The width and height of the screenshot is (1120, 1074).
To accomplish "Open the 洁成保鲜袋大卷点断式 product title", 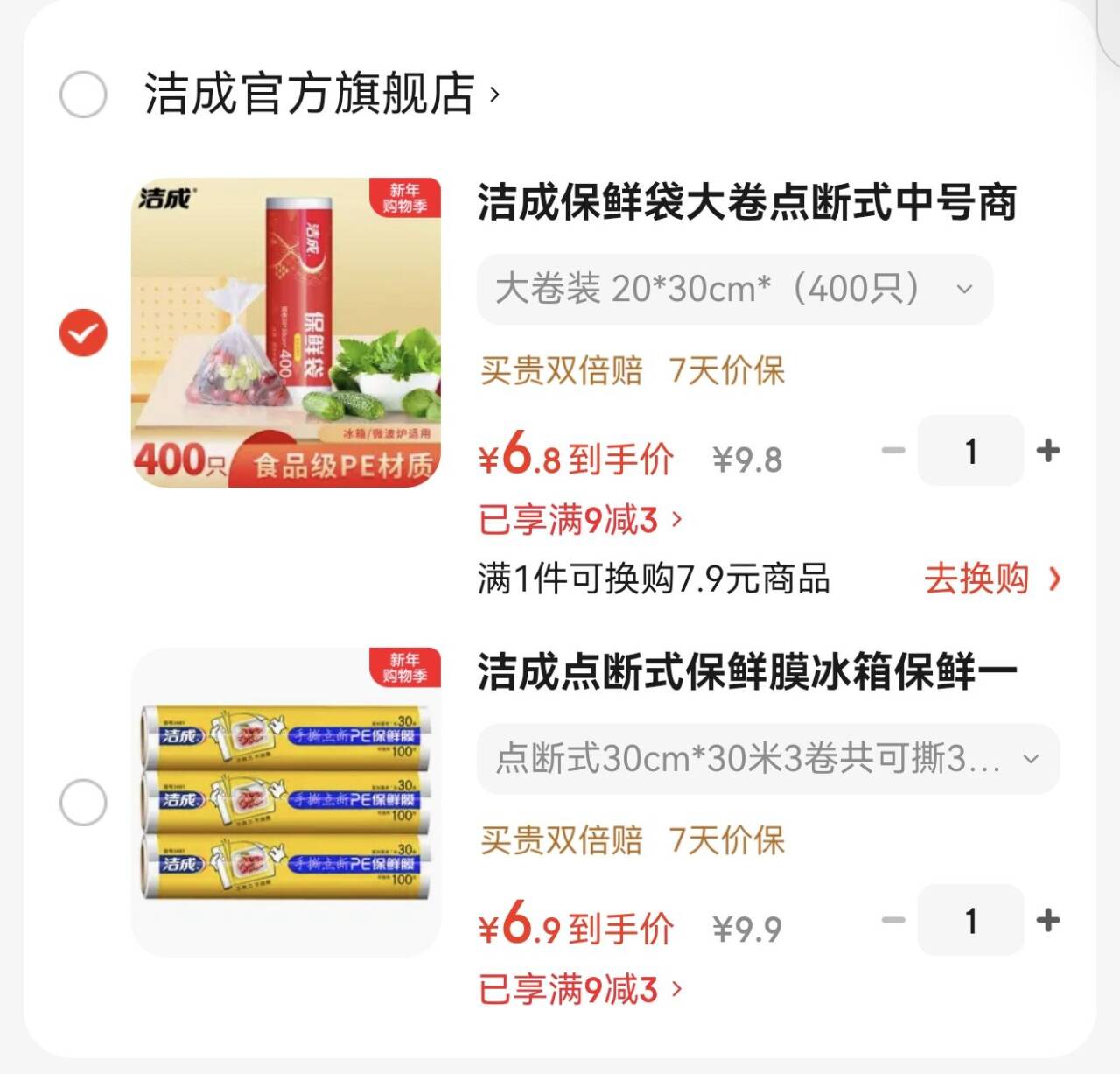I will (746, 202).
